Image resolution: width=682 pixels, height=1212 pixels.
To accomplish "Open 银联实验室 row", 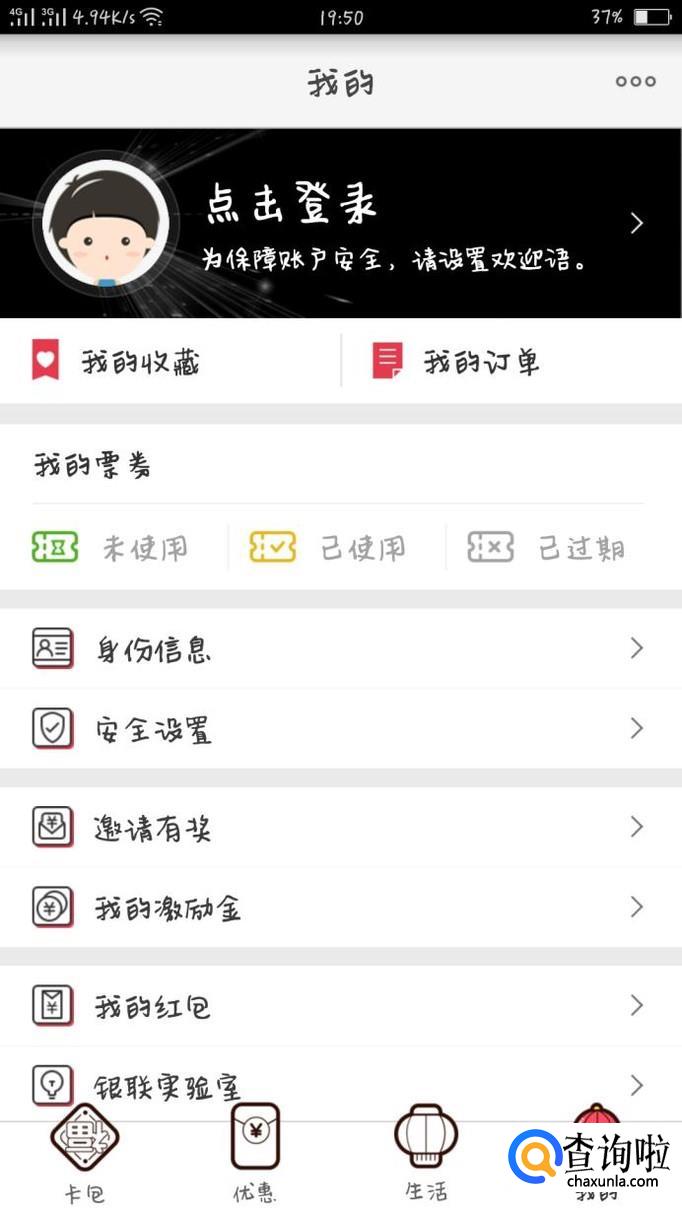I will [340, 1085].
